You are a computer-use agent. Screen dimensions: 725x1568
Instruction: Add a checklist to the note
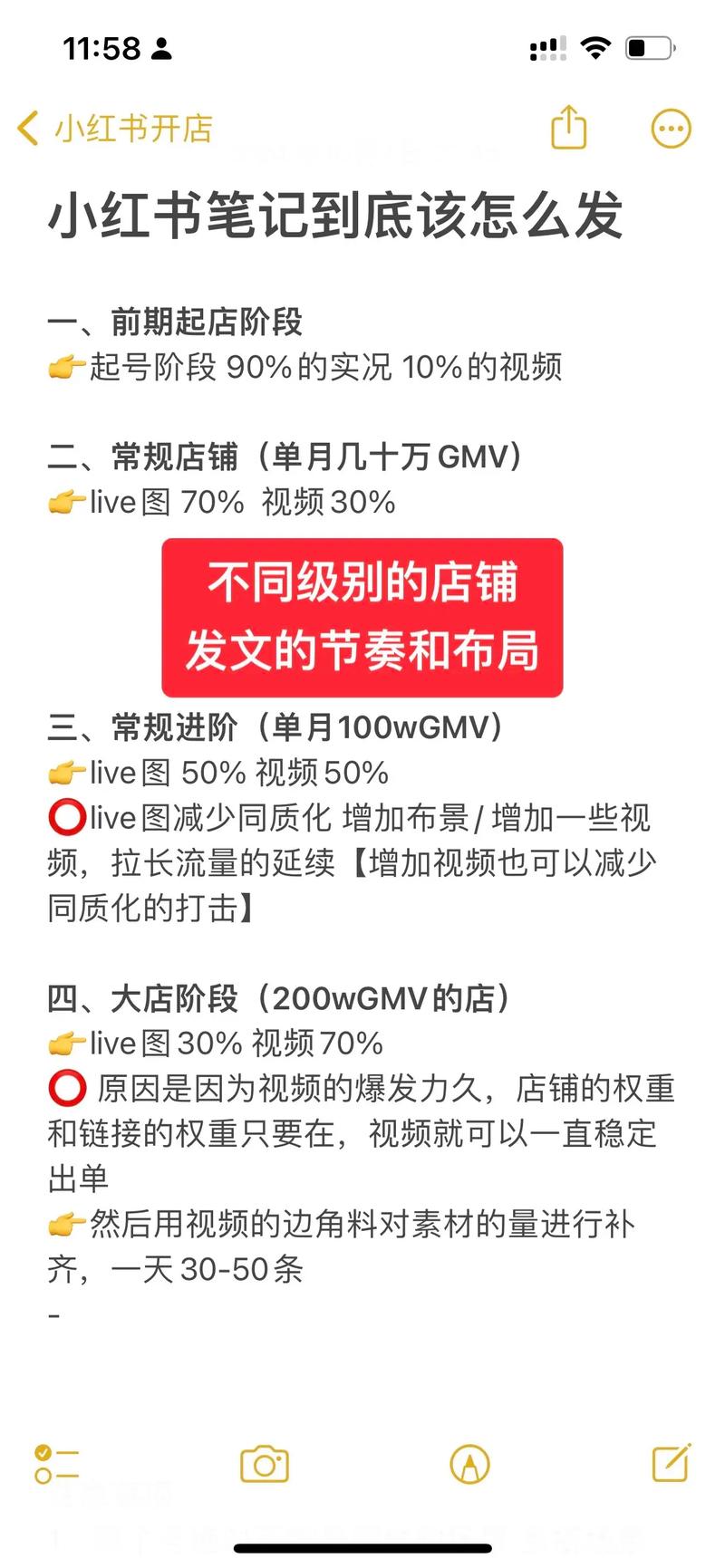[x=56, y=1464]
